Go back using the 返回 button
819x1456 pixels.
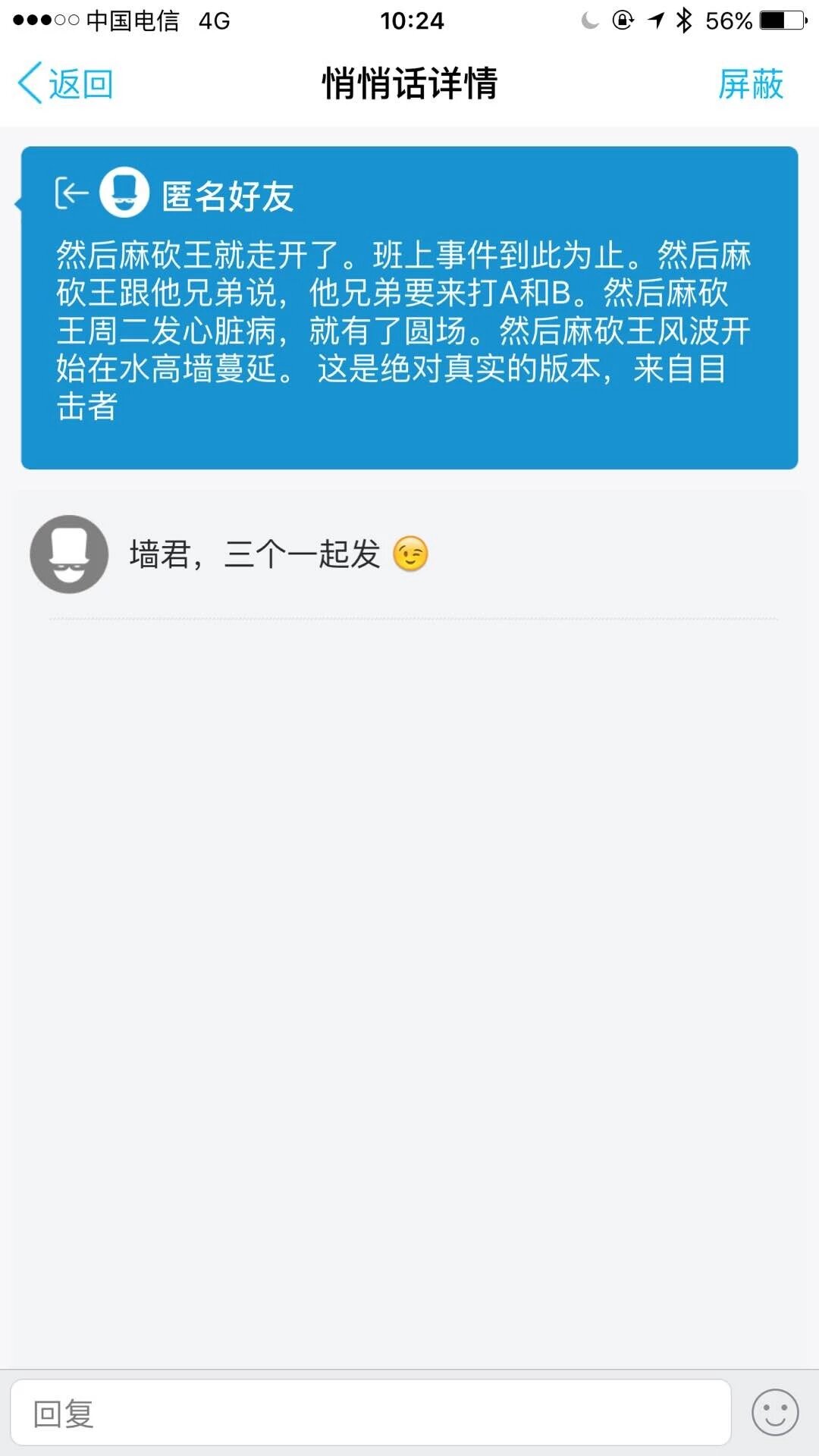coord(66,83)
